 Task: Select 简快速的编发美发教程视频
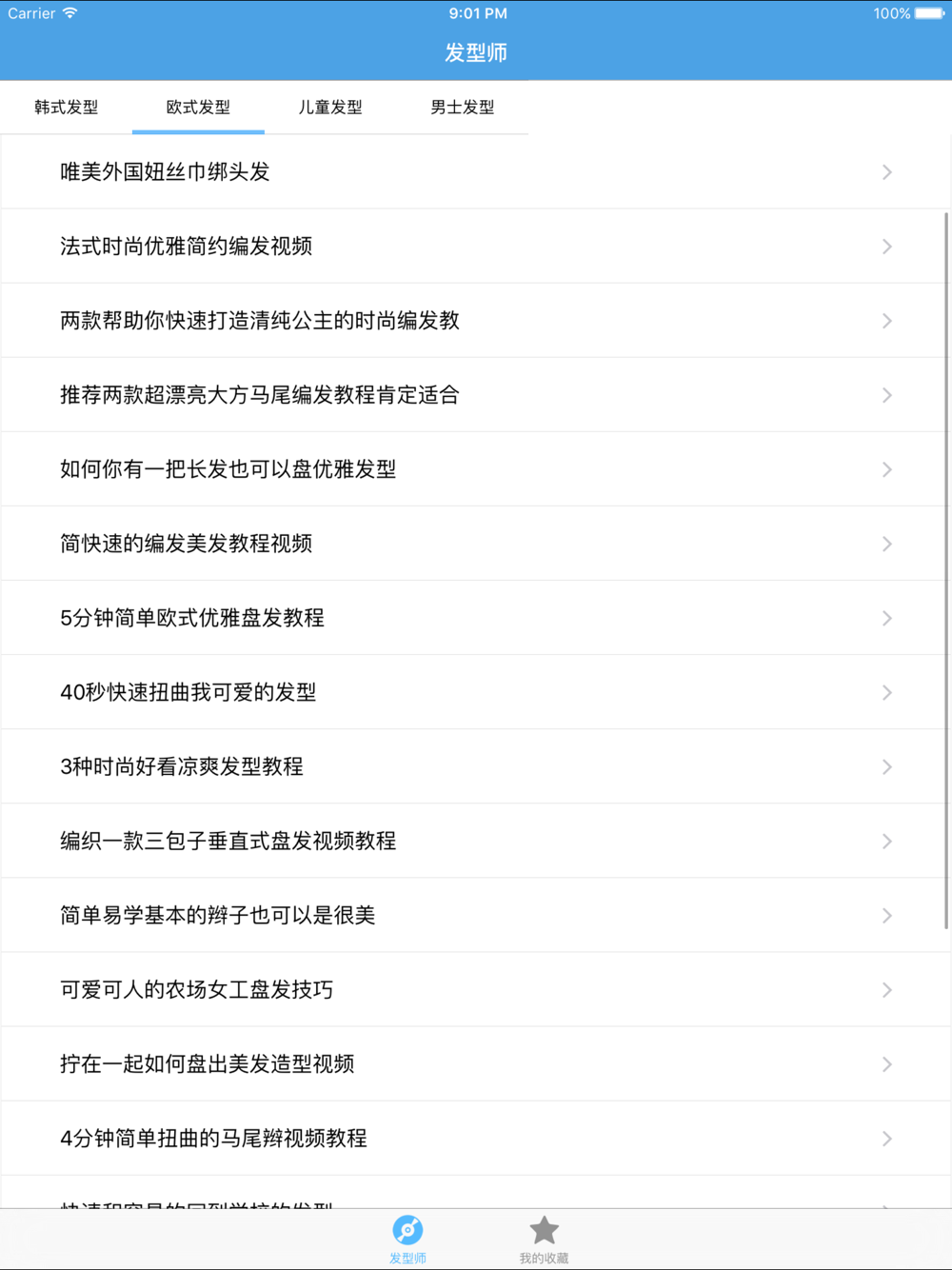point(476,543)
